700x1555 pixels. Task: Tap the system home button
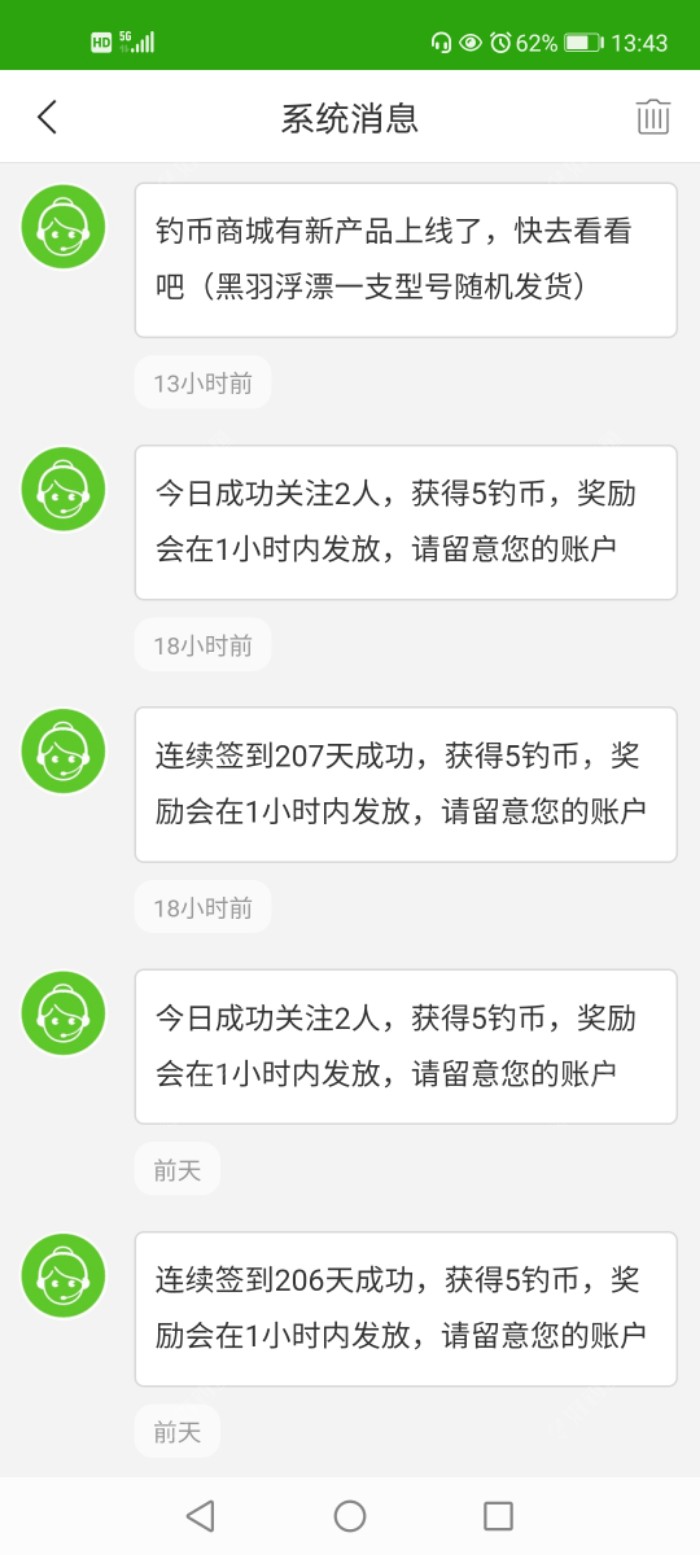[350, 1516]
